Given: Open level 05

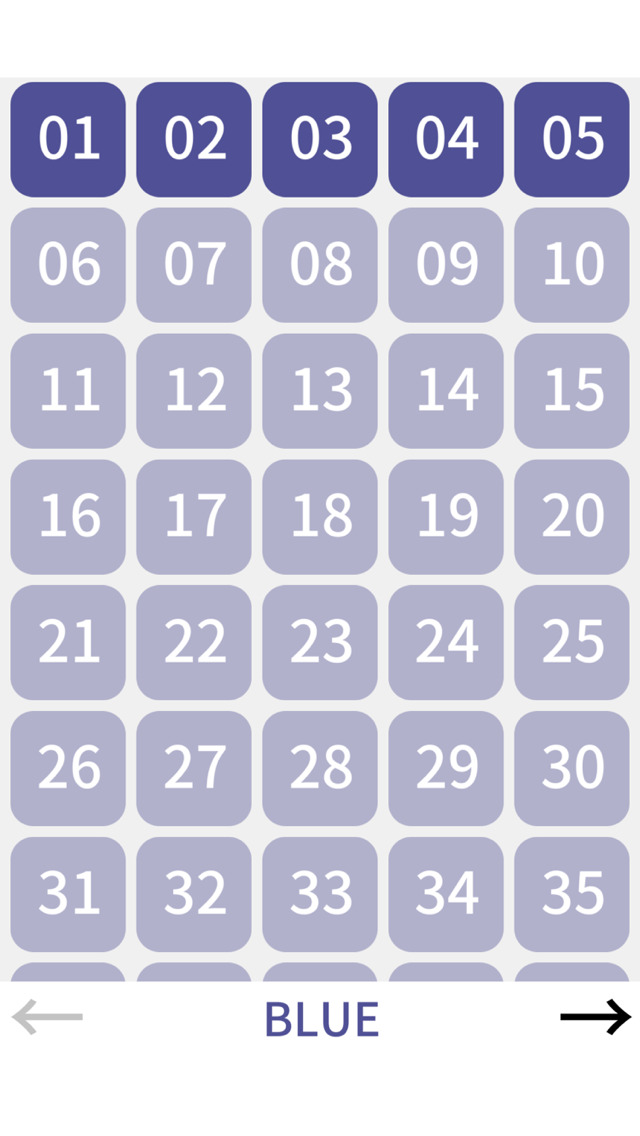Looking at the screenshot, I should tap(572, 139).
